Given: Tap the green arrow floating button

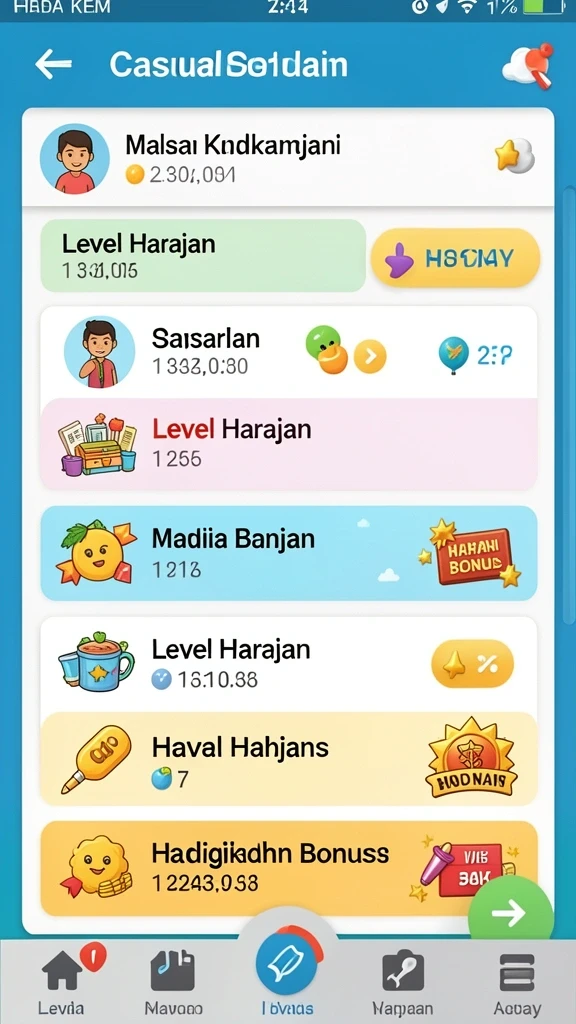Looking at the screenshot, I should coord(511,913).
